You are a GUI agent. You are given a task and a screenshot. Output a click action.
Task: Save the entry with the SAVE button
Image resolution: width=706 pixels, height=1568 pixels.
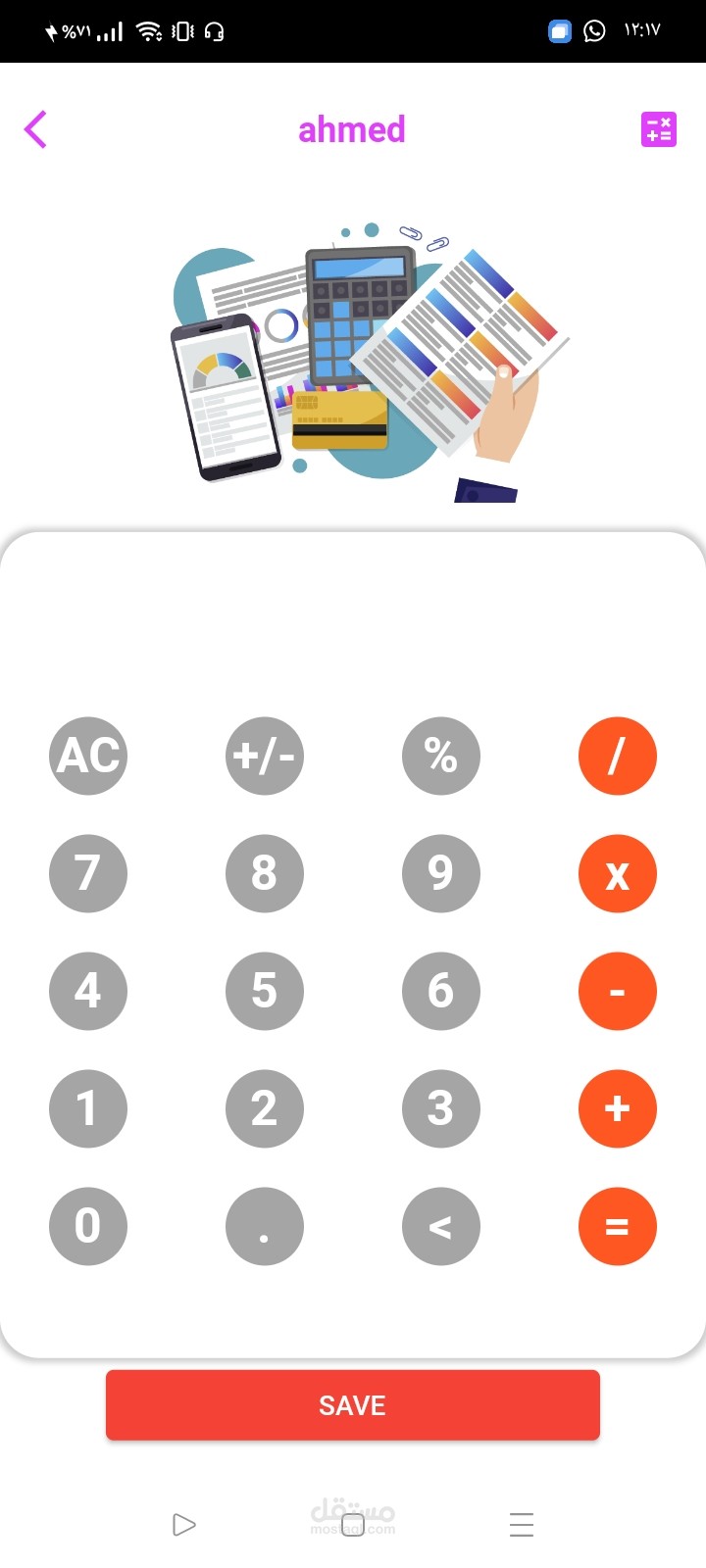pos(353,1405)
